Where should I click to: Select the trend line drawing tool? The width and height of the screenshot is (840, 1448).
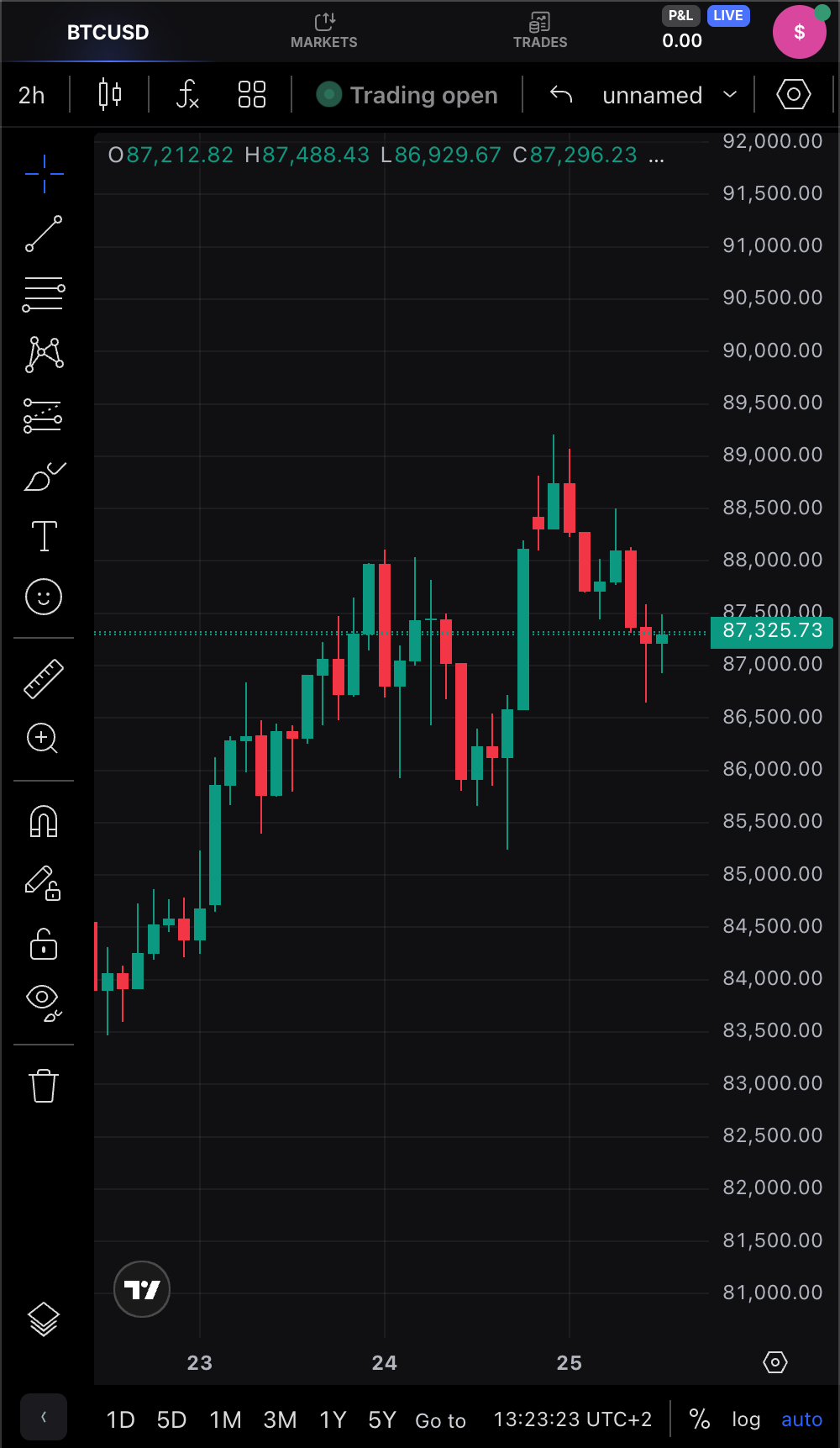[x=44, y=234]
